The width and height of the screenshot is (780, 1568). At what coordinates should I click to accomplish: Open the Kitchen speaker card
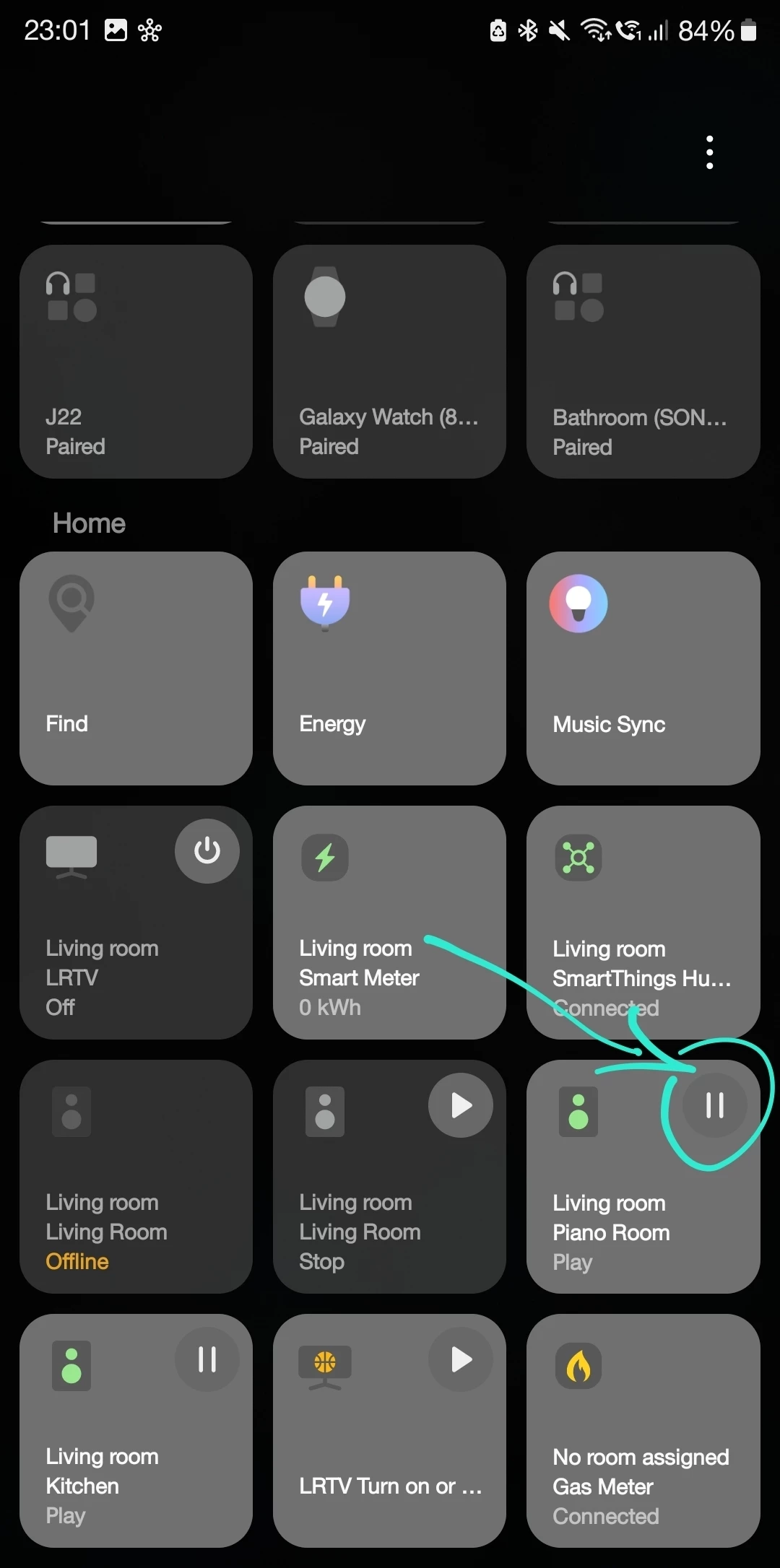tap(108, 1465)
